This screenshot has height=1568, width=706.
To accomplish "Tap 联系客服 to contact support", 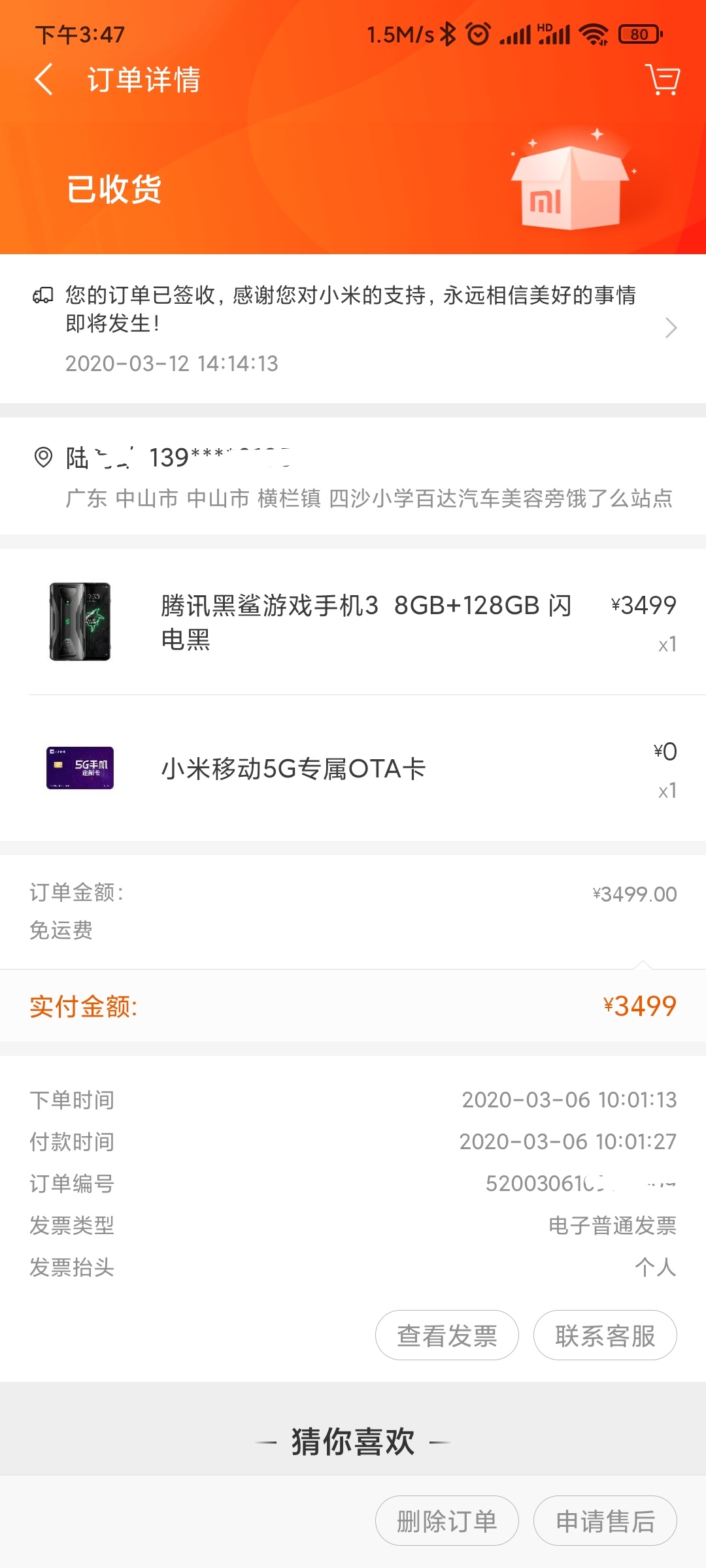I will click(x=605, y=1335).
